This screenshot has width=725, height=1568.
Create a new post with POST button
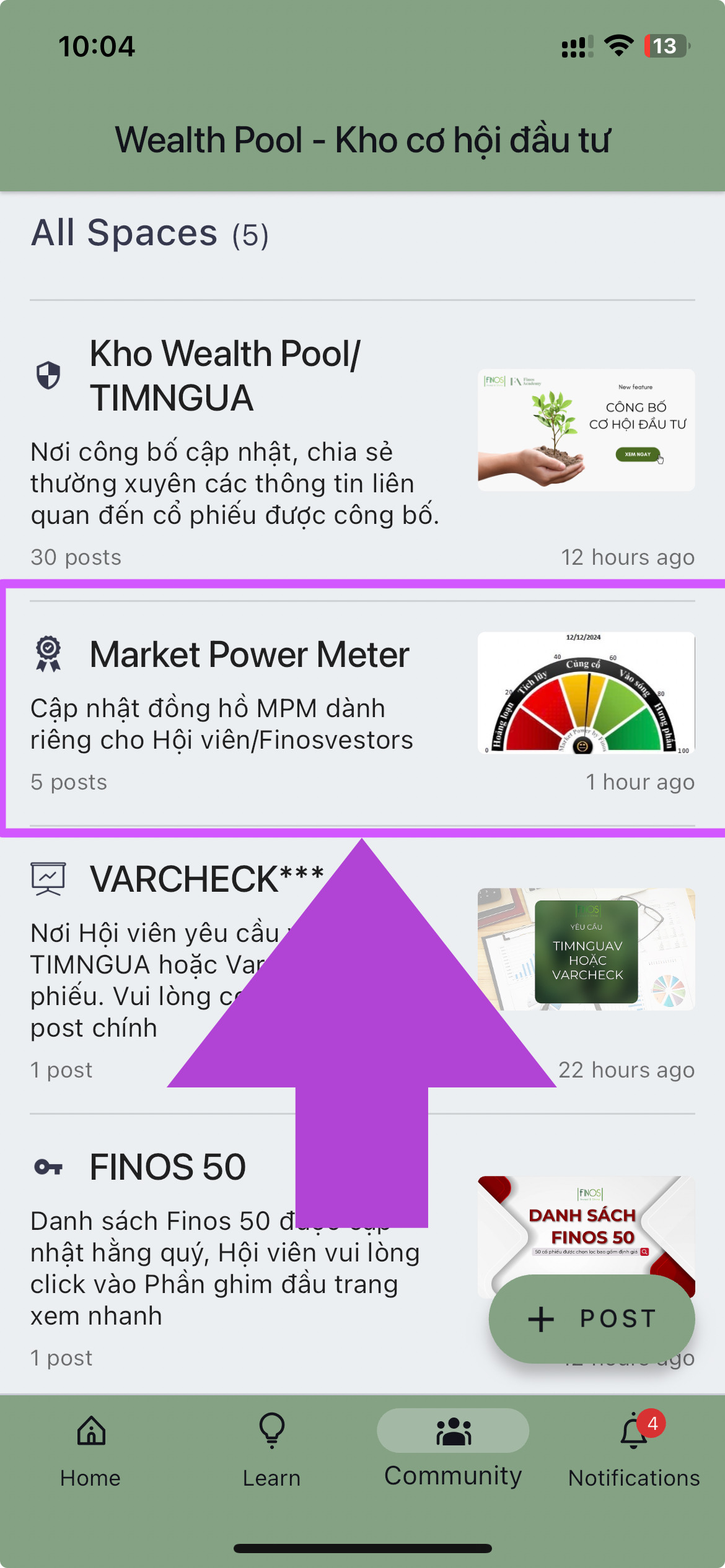(591, 1318)
